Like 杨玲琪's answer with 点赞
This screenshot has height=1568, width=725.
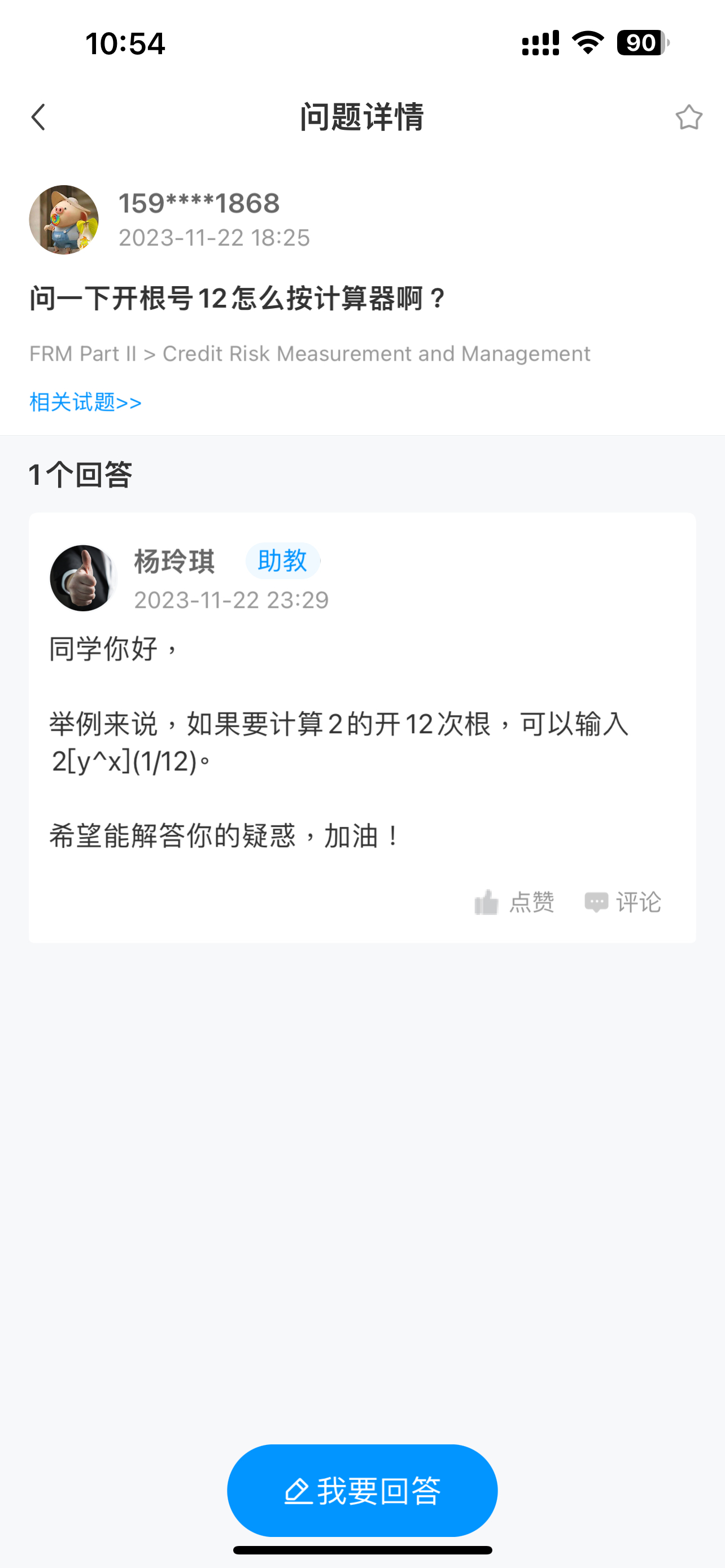click(x=514, y=902)
